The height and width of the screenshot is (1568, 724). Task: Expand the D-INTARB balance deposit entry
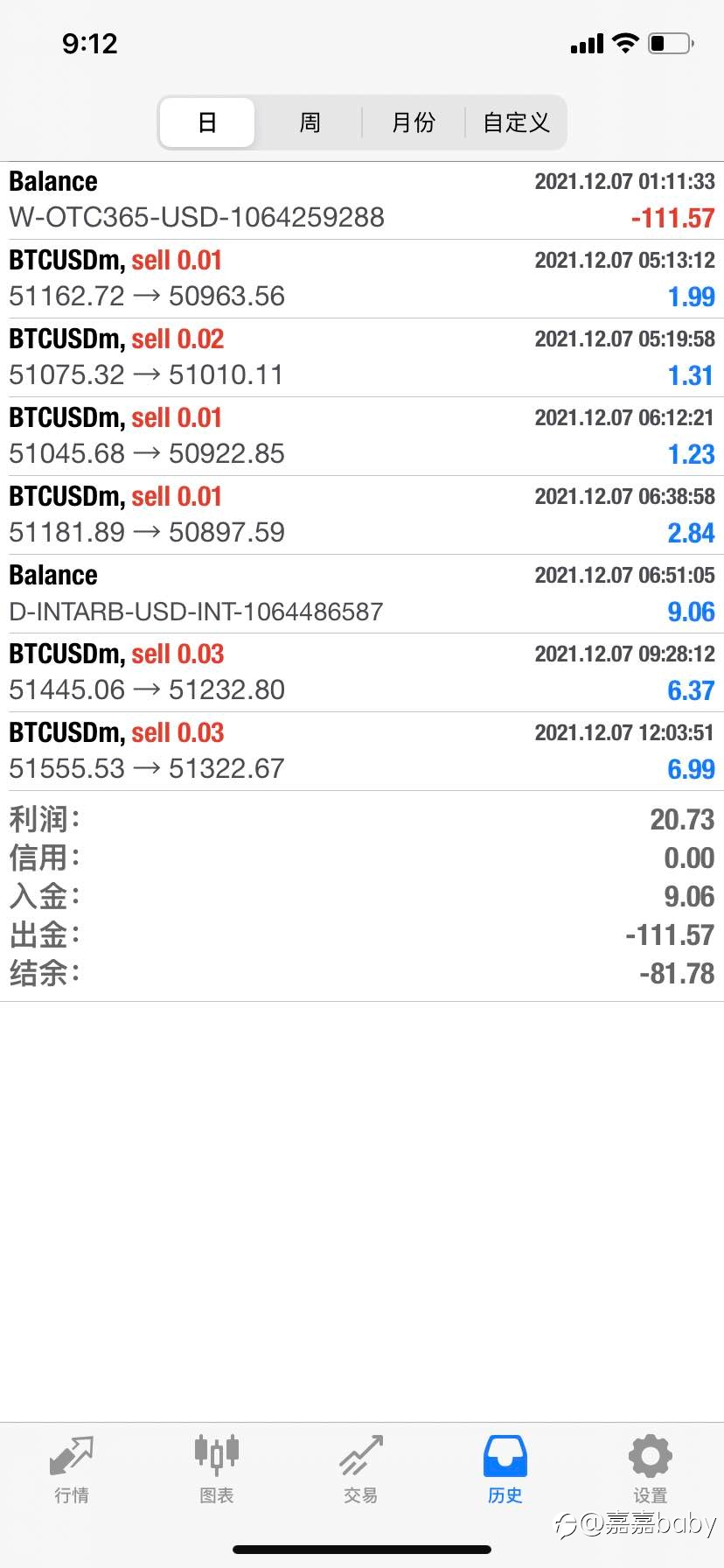tap(362, 594)
